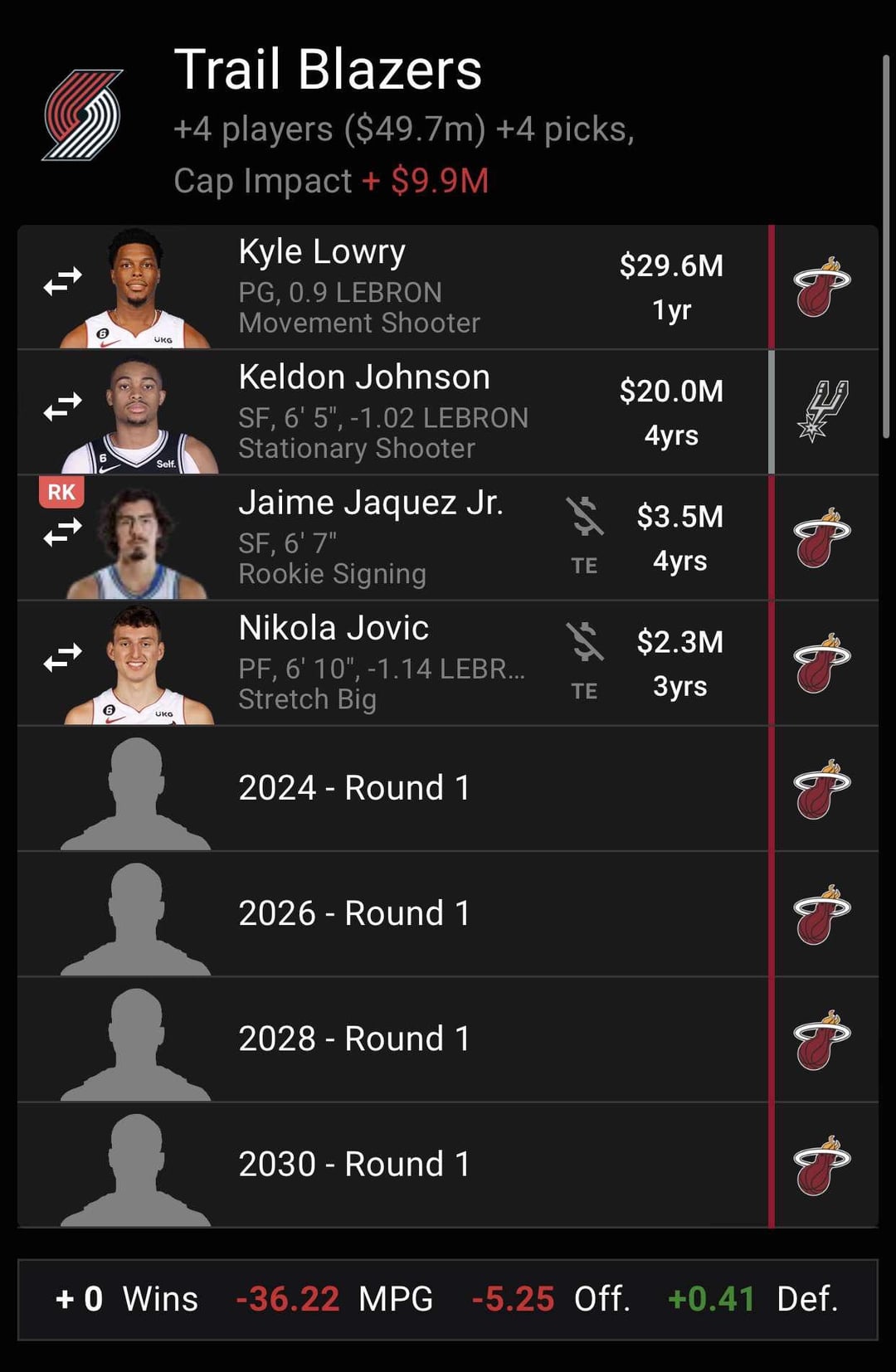Tap the swap arrows beside Keldon Johnson
The image size is (896, 1372).
tap(63, 406)
